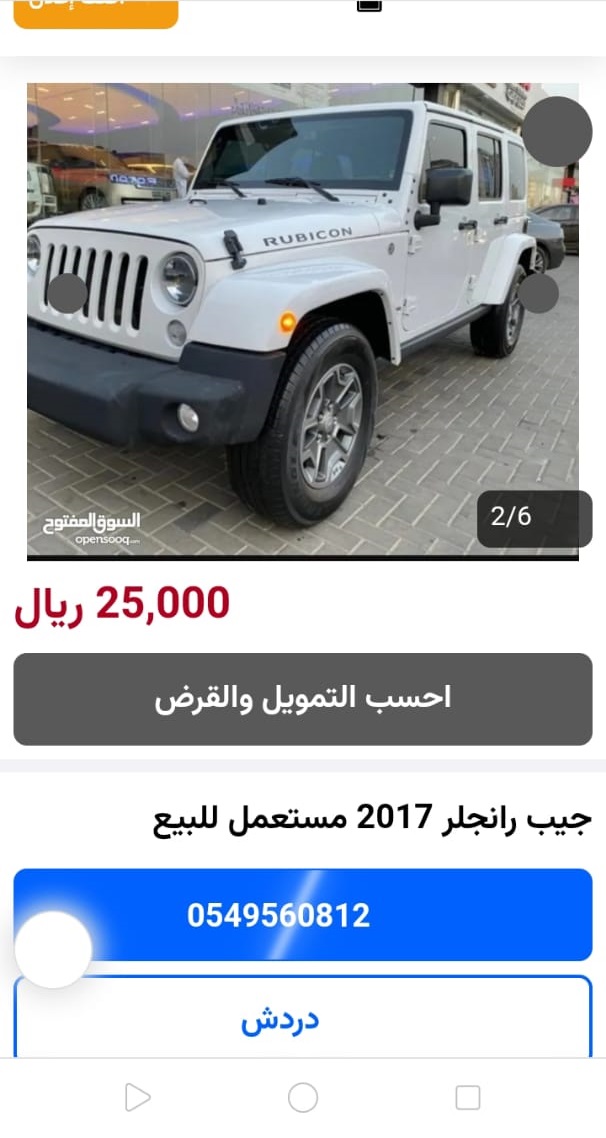Open recent apps with the square button
Image resolution: width=606 pixels, height=1138 pixels.
[468, 1098]
